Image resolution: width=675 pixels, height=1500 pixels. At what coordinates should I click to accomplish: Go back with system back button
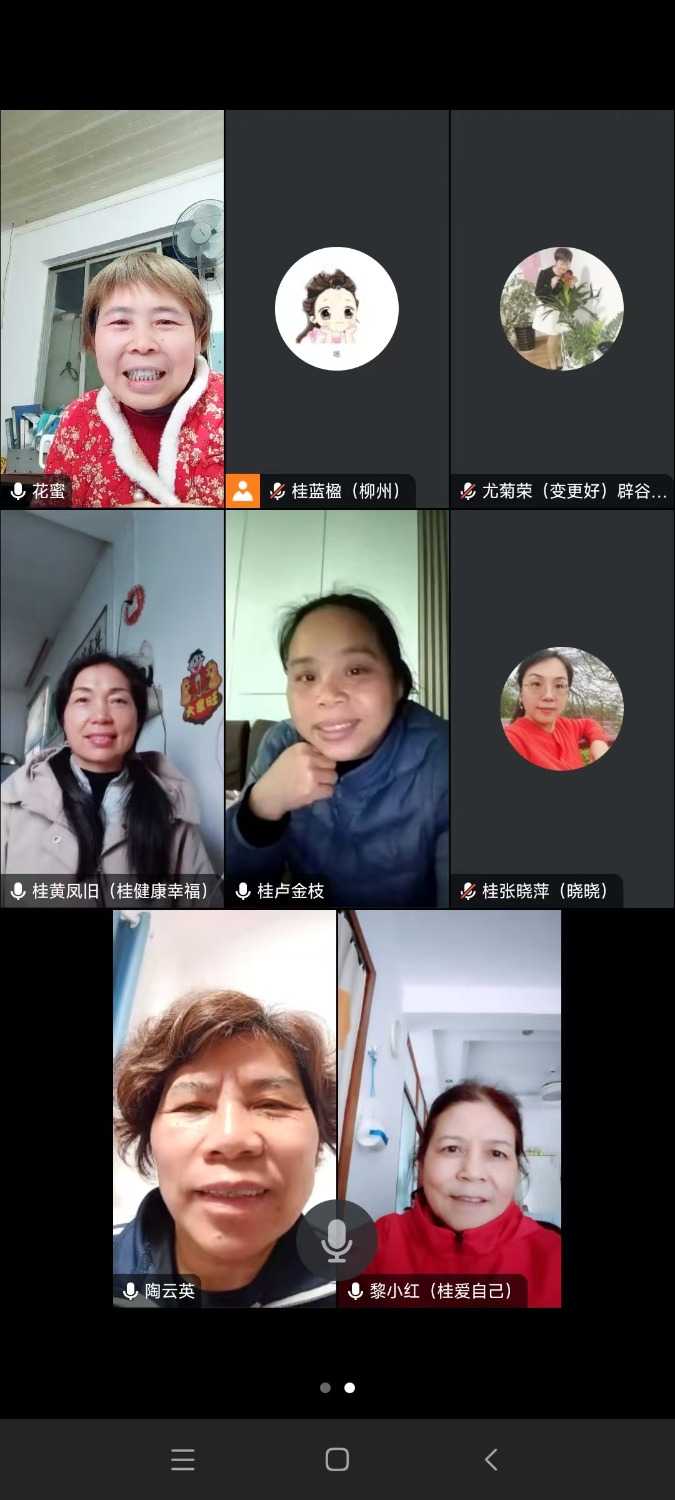click(x=491, y=1460)
